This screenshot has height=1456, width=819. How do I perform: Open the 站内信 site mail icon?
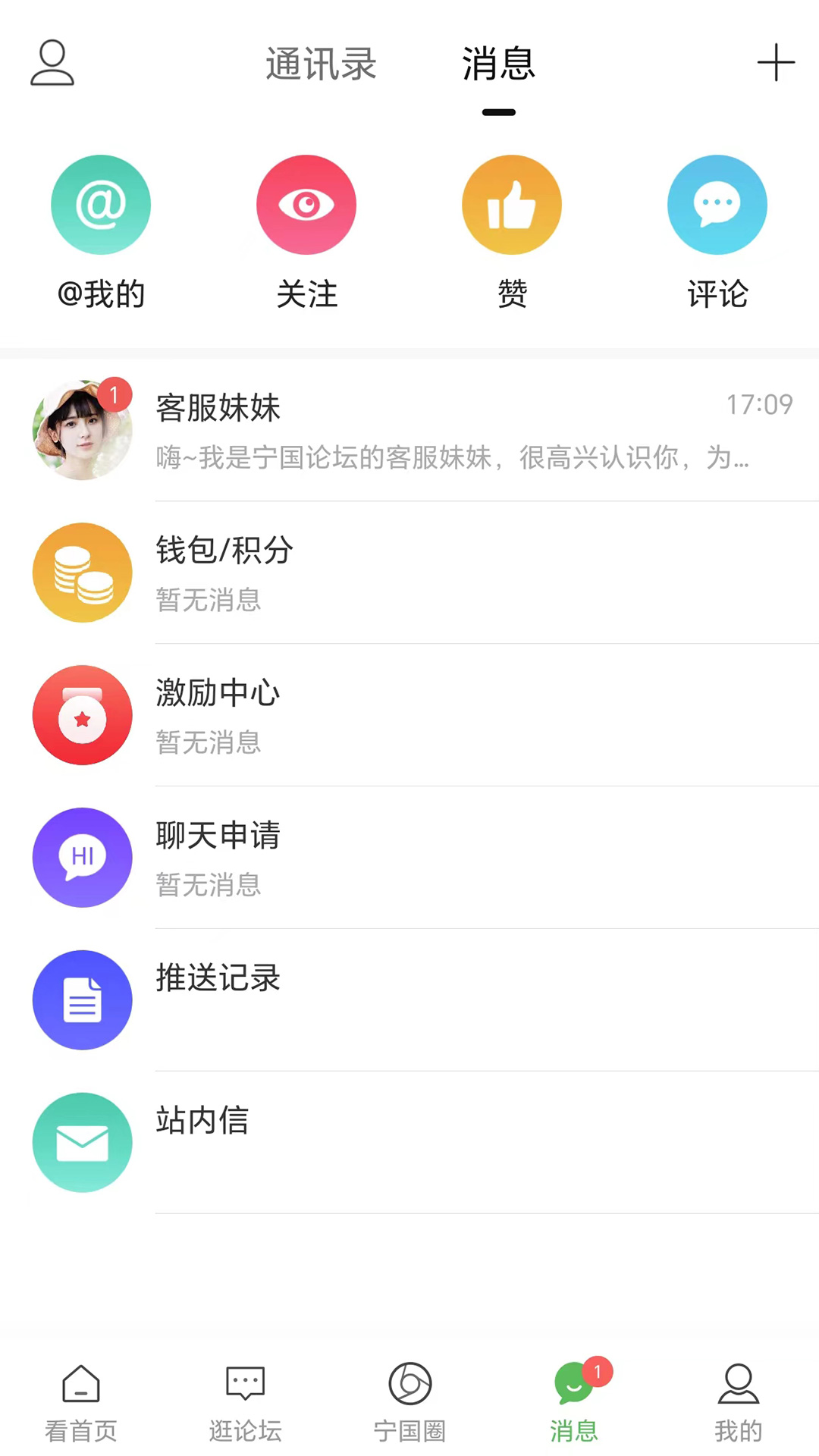(x=83, y=1142)
